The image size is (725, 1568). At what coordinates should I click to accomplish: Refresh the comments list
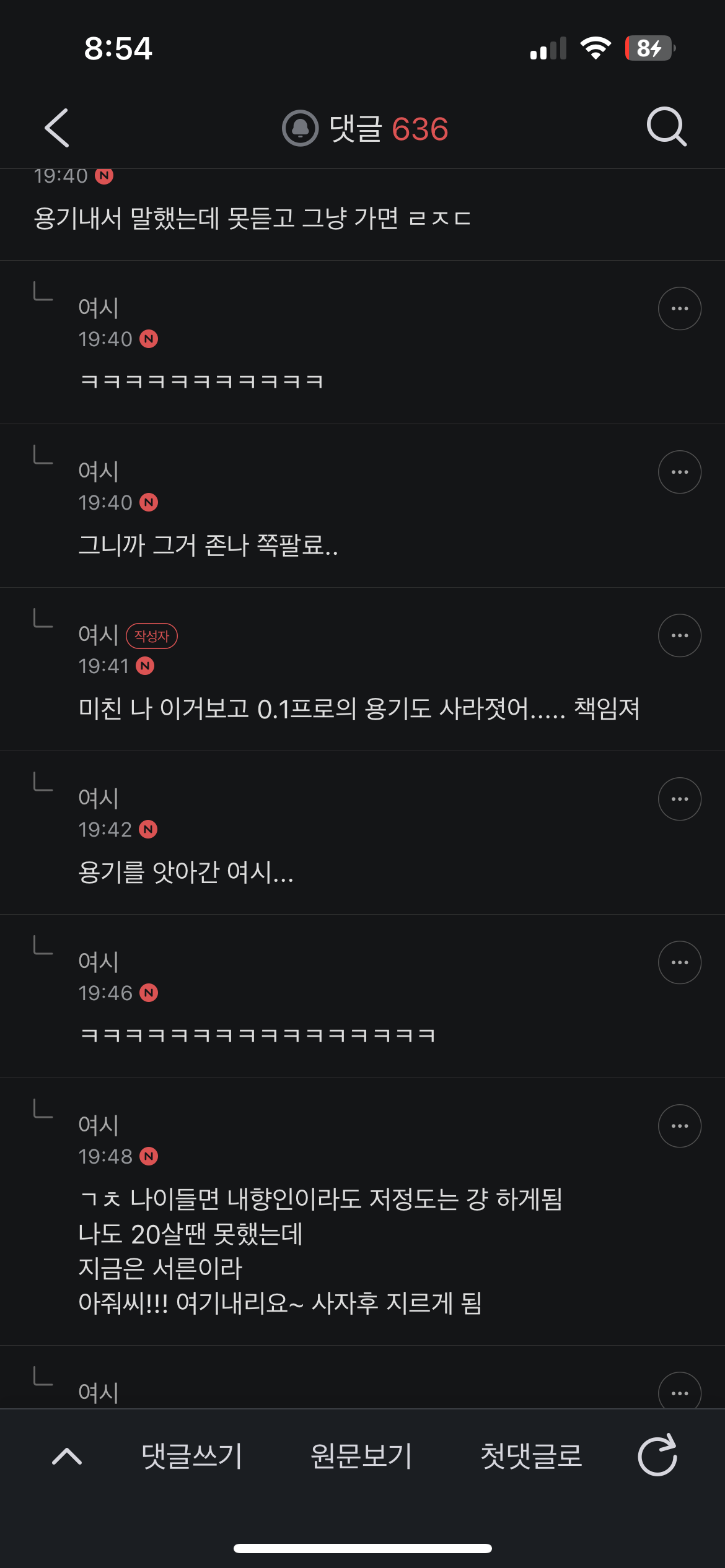pyautogui.click(x=657, y=1455)
